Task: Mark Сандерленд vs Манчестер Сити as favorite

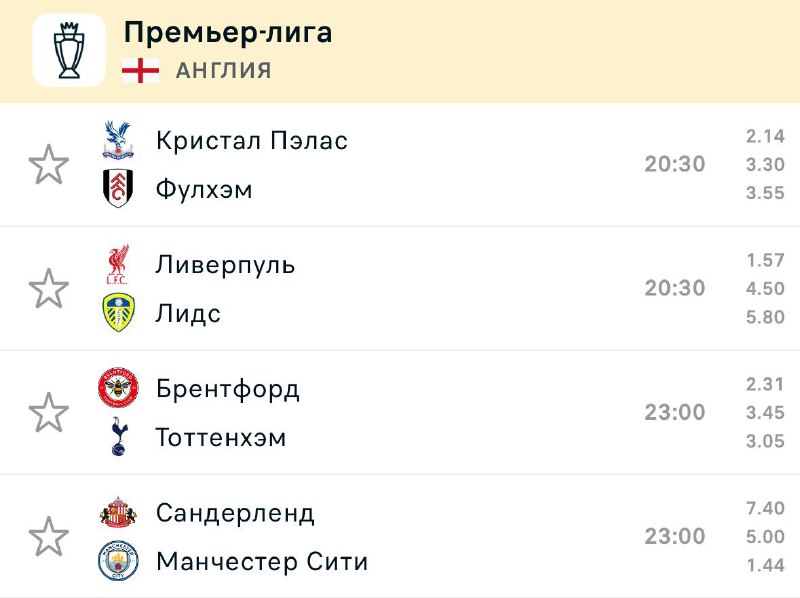Action: (48, 536)
